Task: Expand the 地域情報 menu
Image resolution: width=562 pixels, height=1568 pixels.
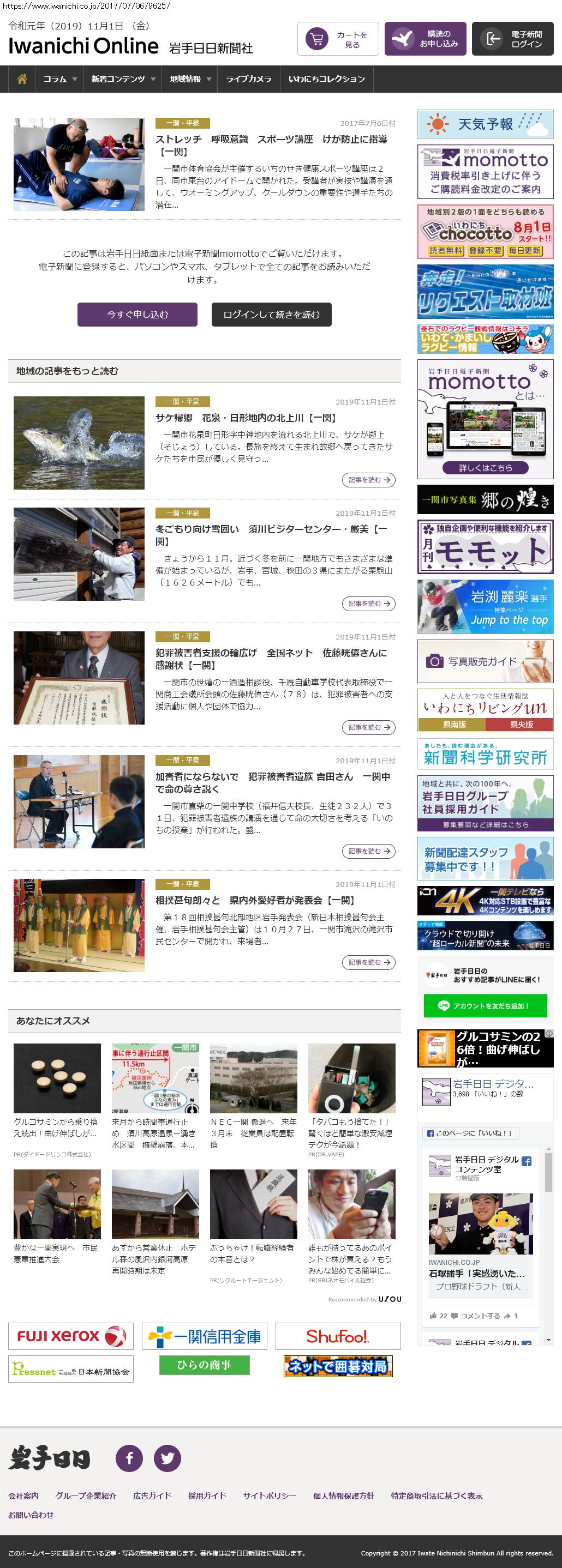Action: tap(189, 79)
